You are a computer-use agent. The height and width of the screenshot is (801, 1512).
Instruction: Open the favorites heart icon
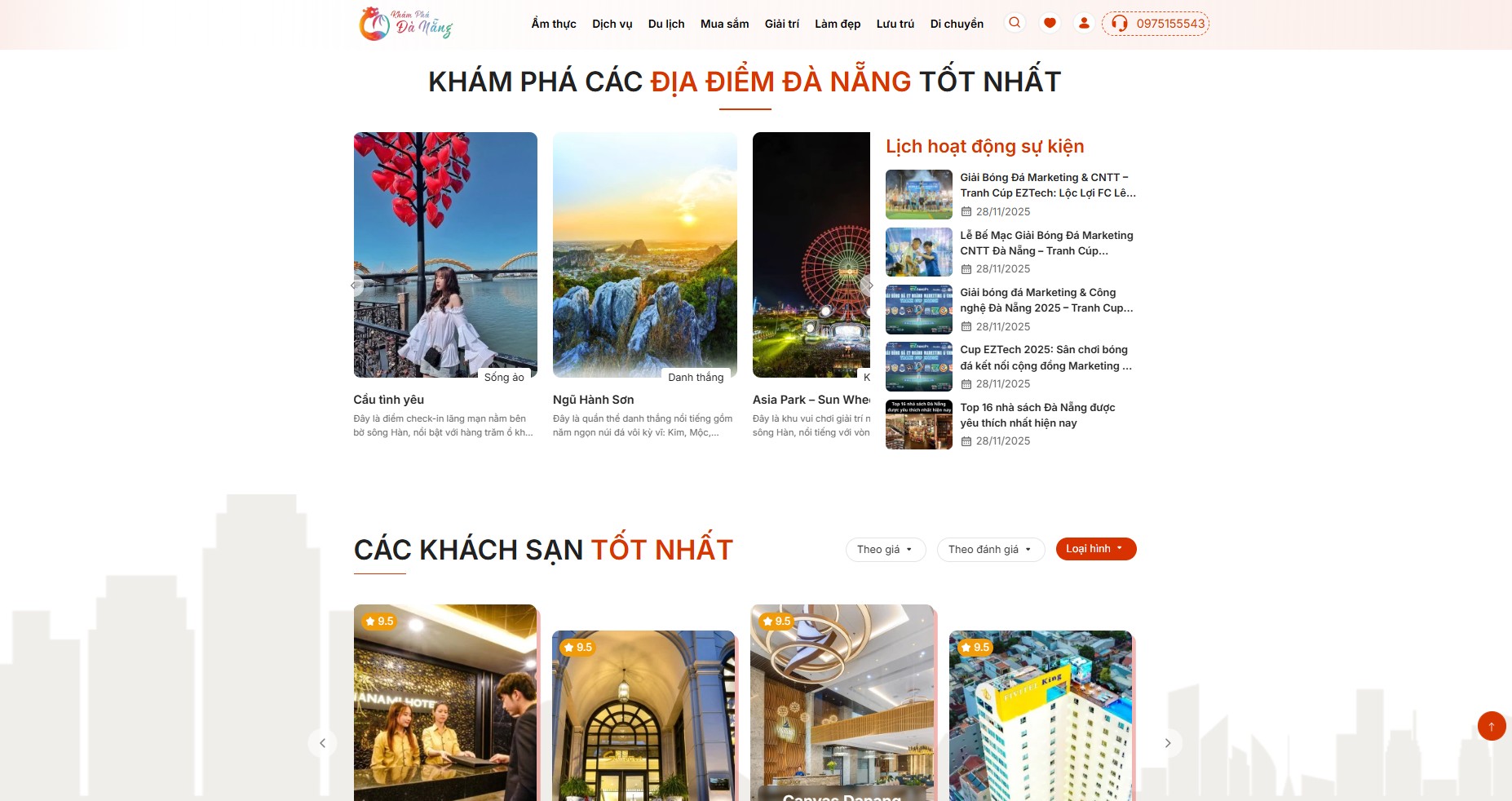[1050, 23]
